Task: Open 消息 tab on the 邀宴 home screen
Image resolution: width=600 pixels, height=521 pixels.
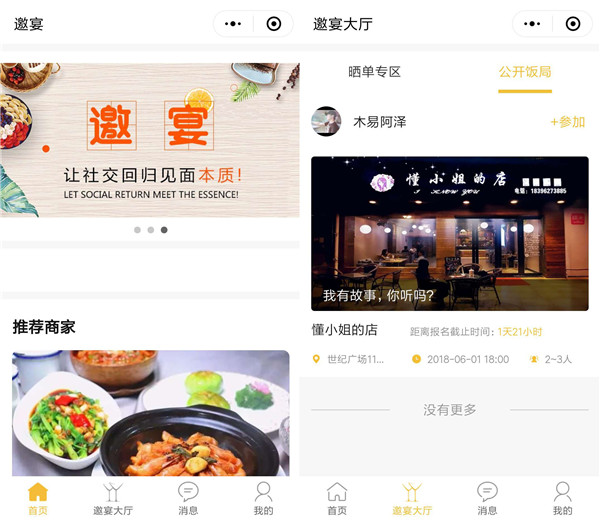Action: (x=188, y=498)
